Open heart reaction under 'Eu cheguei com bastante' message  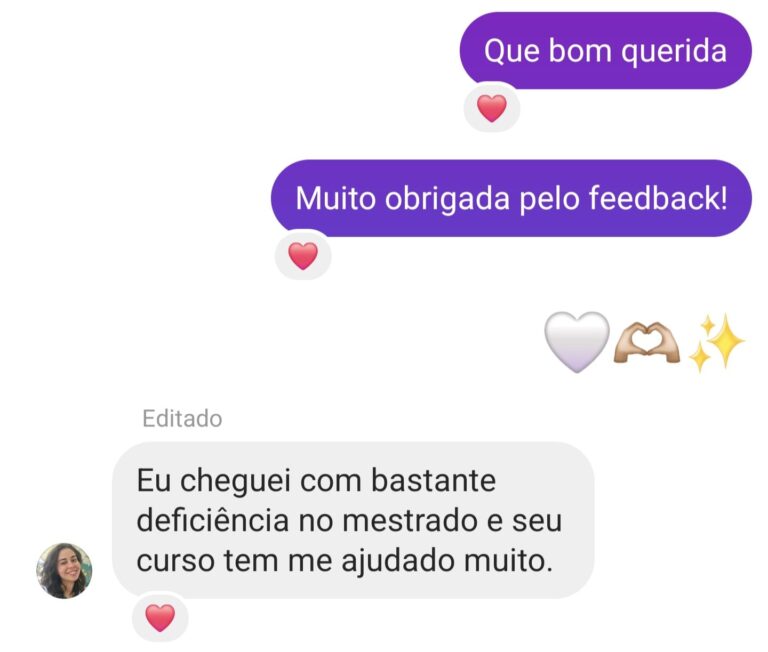pos(160,618)
